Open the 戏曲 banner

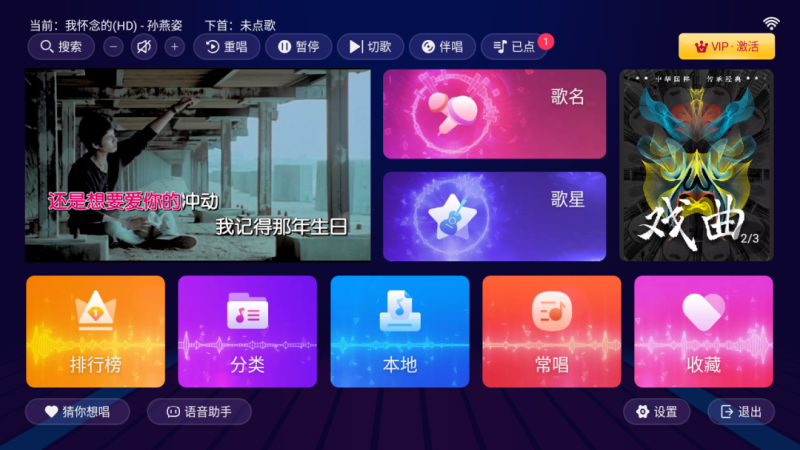[x=696, y=165]
